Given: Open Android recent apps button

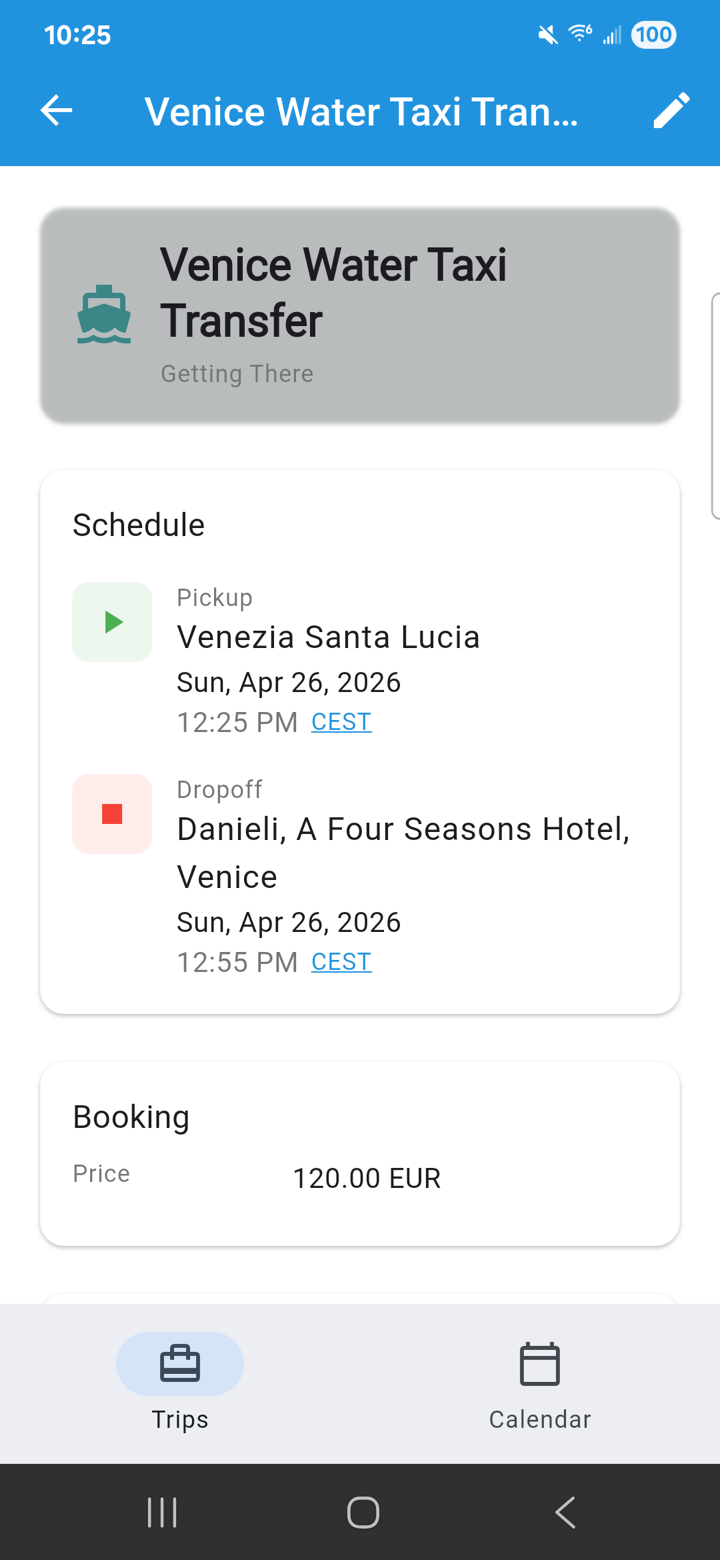Looking at the screenshot, I should pos(162,1512).
